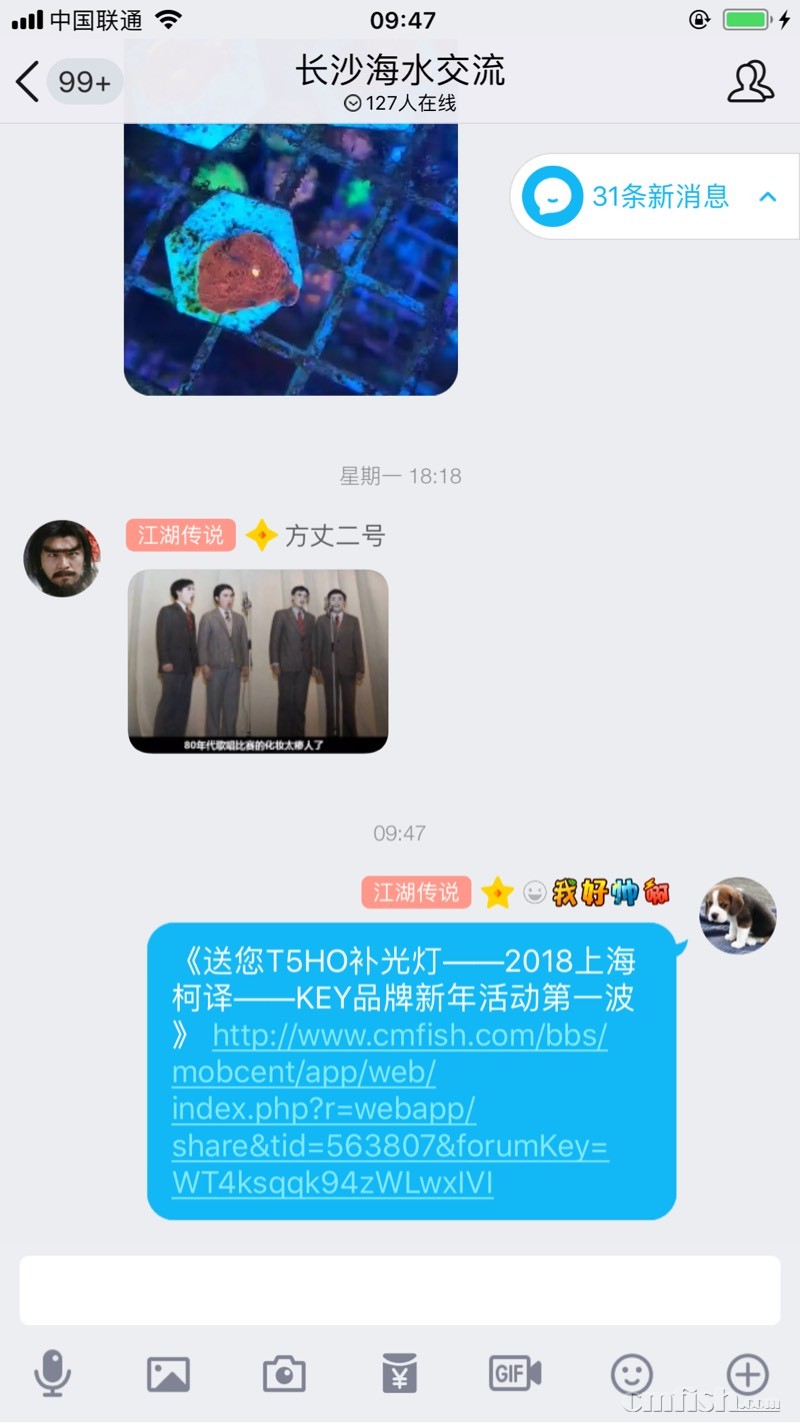Open the group members profile icon
Image resolution: width=800 pixels, height=1423 pixels.
tap(750, 82)
